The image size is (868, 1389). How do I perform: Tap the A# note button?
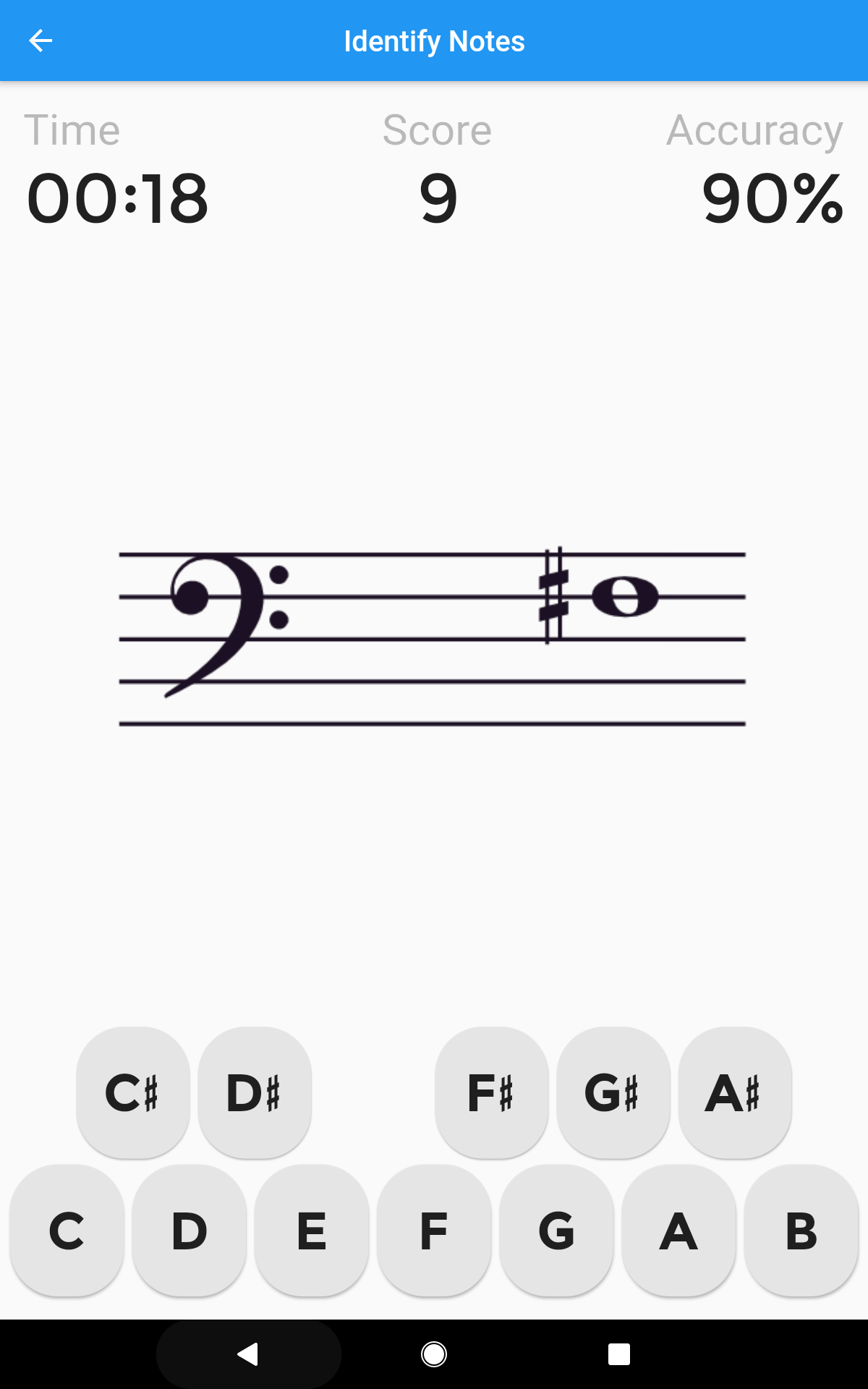pos(735,1092)
